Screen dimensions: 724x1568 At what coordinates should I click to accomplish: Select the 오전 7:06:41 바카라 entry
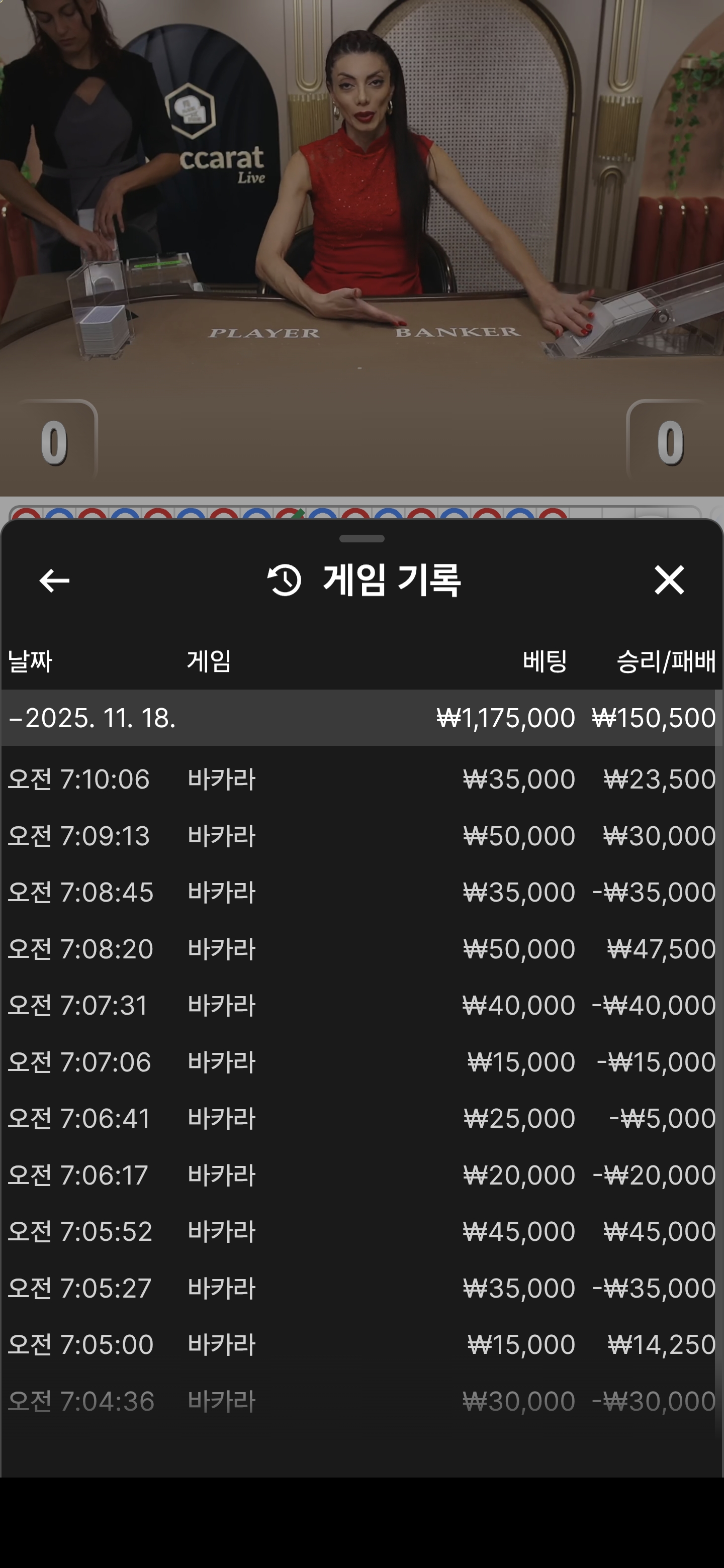(361, 1118)
